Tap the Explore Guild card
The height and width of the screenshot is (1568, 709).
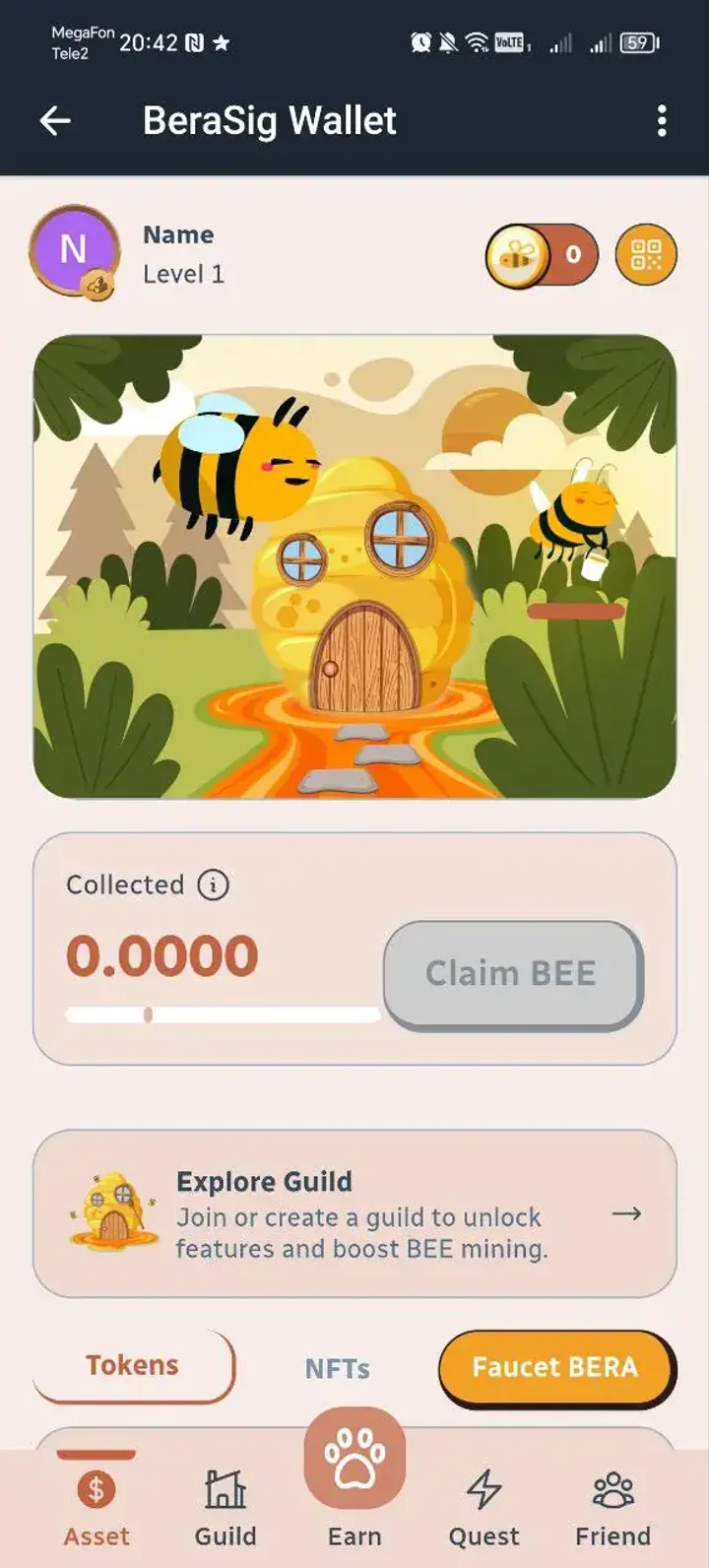point(354,1214)
